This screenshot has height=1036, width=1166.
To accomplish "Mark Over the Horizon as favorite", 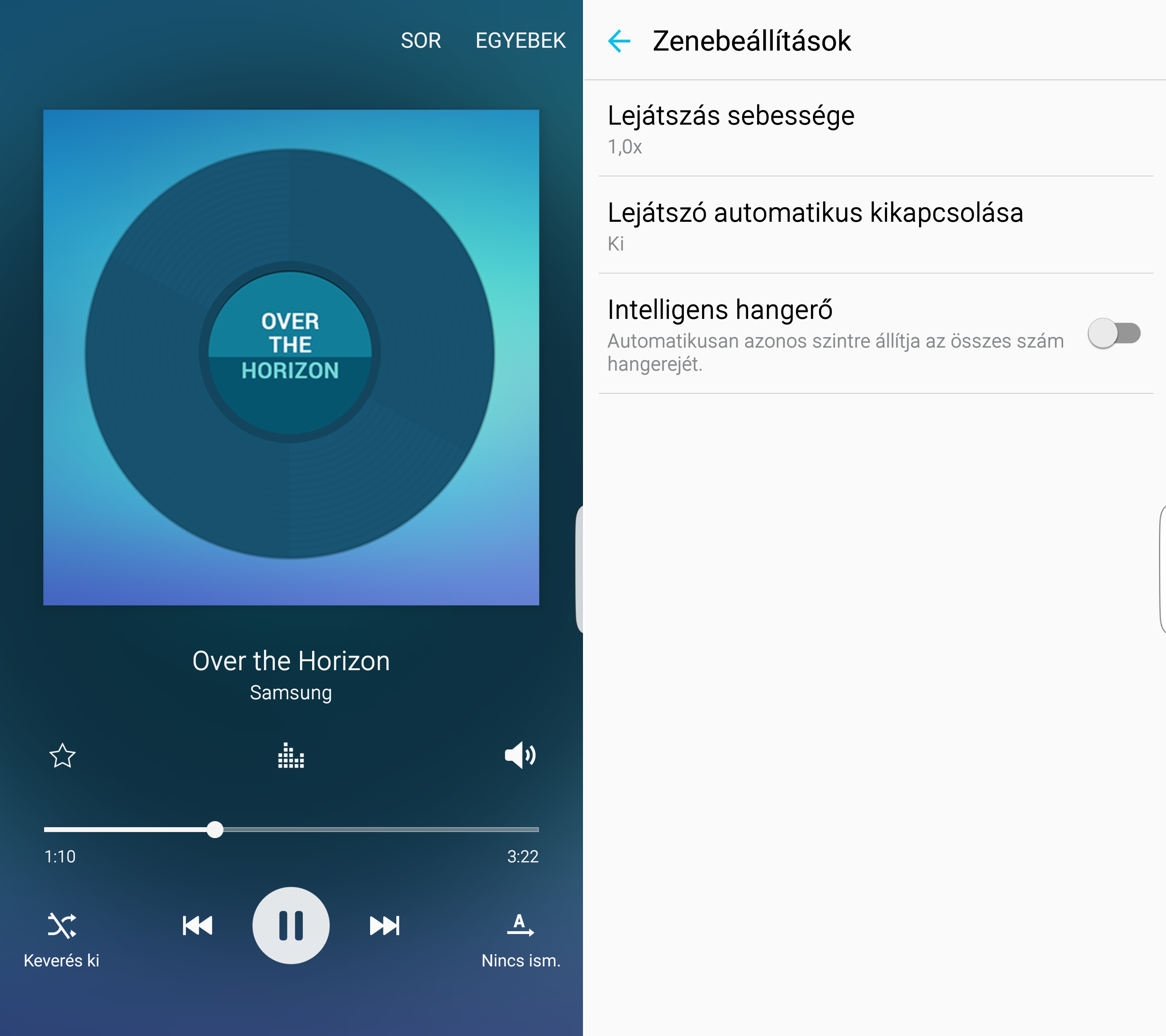I will pos(62,756).
